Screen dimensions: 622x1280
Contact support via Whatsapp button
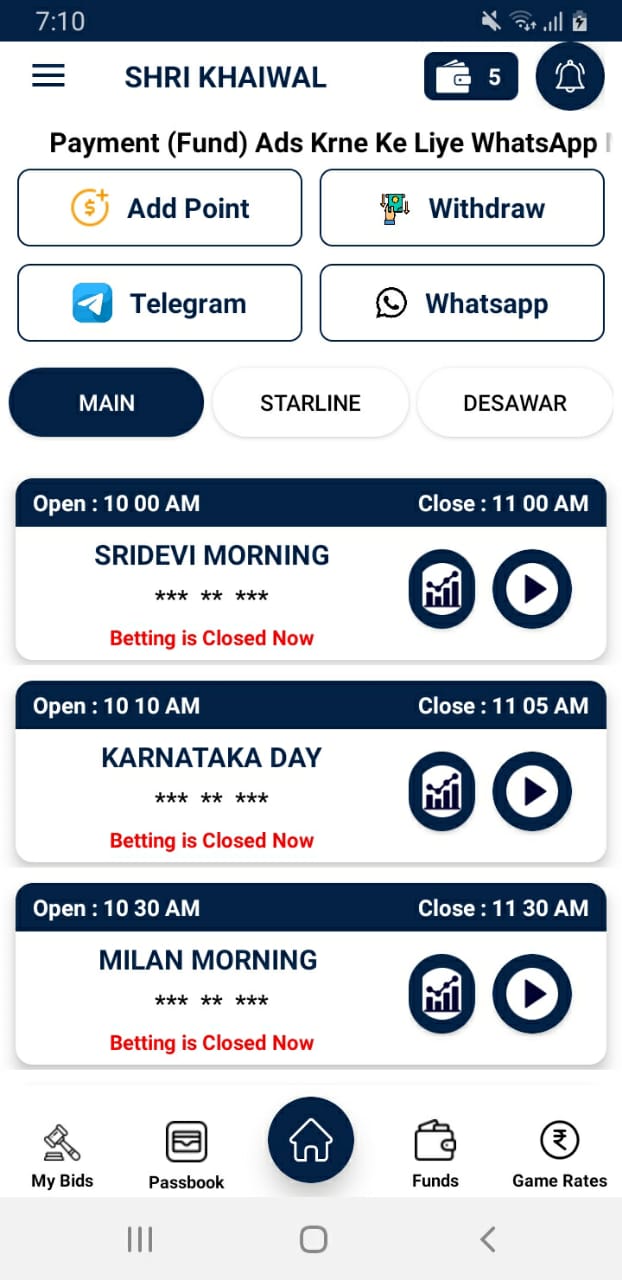click(462, 303)
